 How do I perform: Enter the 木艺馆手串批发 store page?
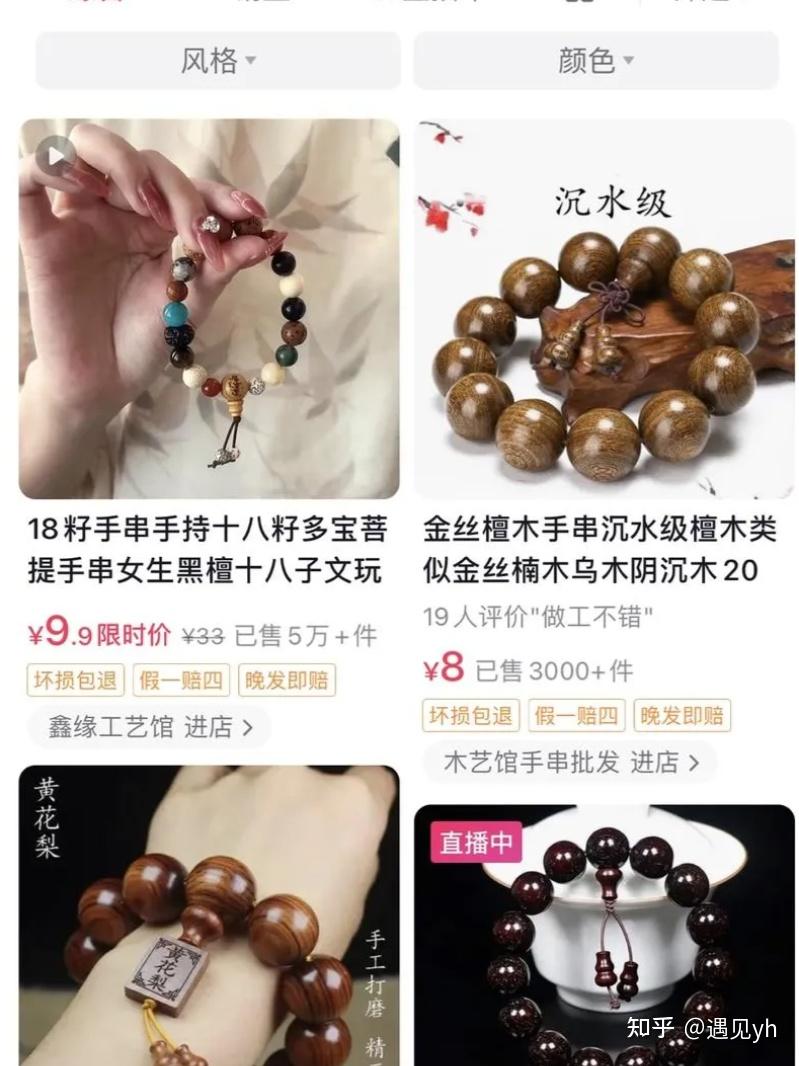(x=570, y=763)
